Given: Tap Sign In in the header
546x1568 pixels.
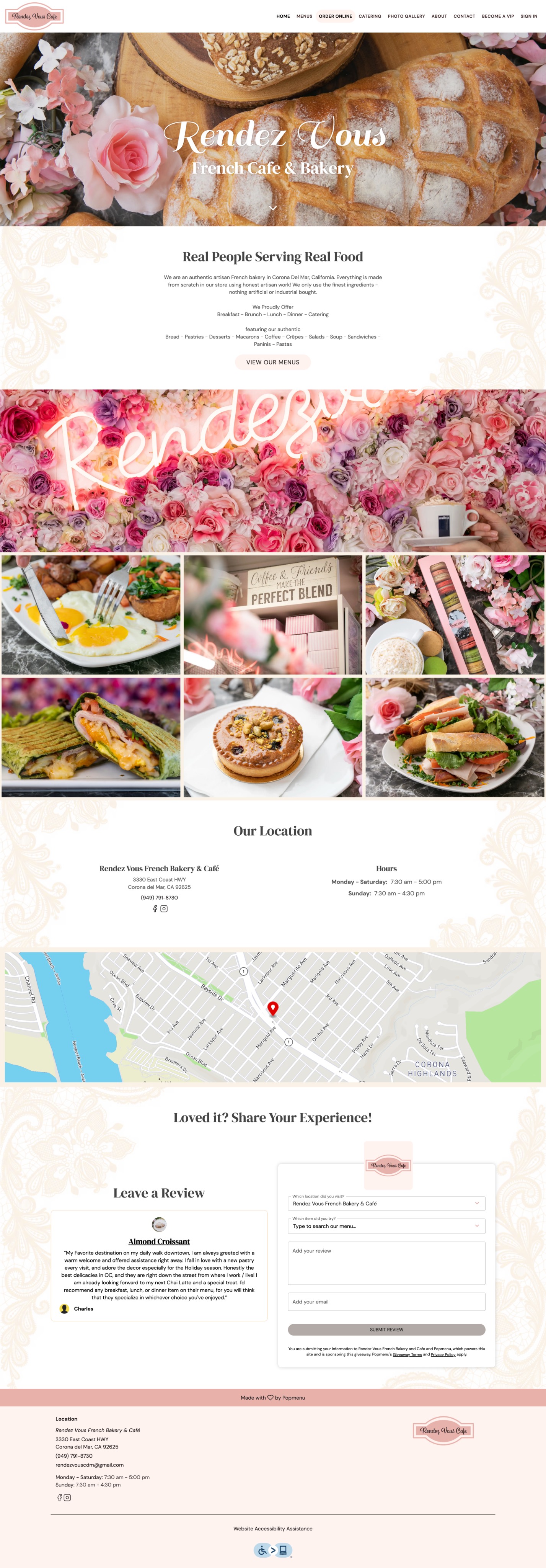Looking at the screenshot, I should click(528, 16).
